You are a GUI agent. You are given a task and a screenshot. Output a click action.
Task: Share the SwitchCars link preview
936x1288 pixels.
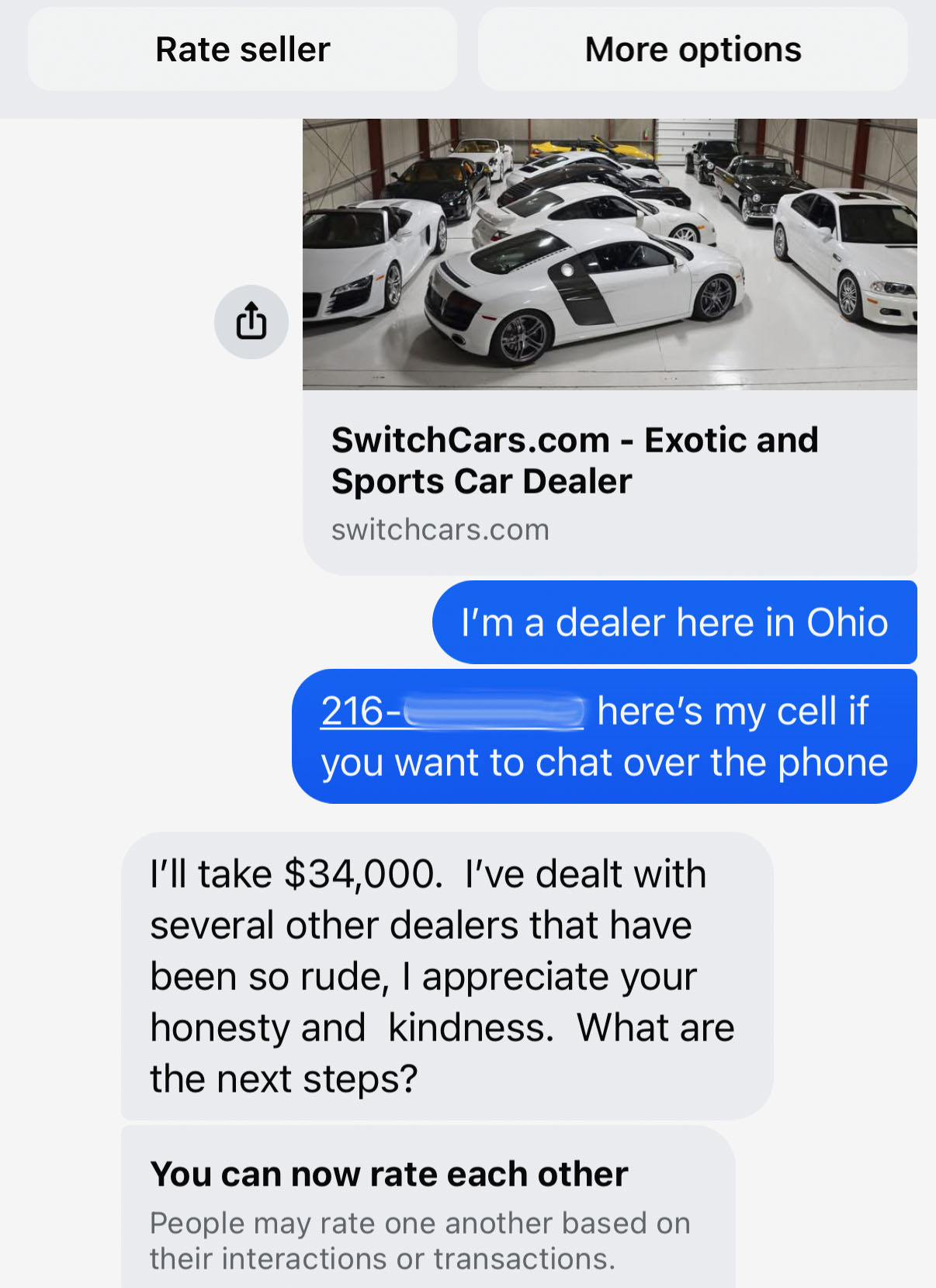coord(251,322)
